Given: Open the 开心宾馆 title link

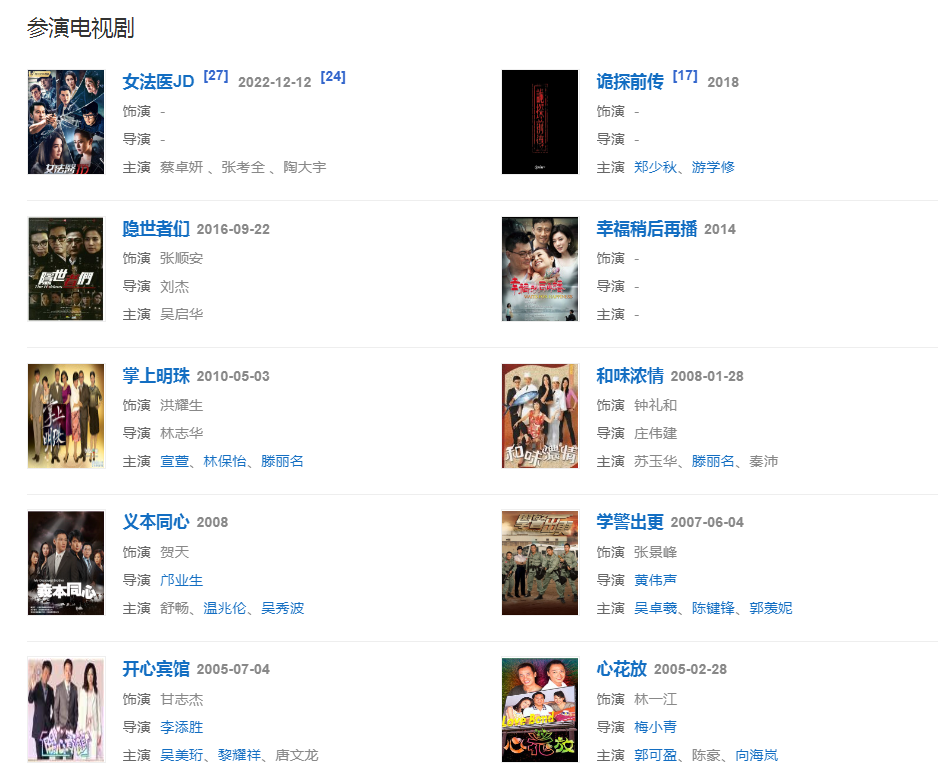Looking at the screenshot, I should coord(156,669).
